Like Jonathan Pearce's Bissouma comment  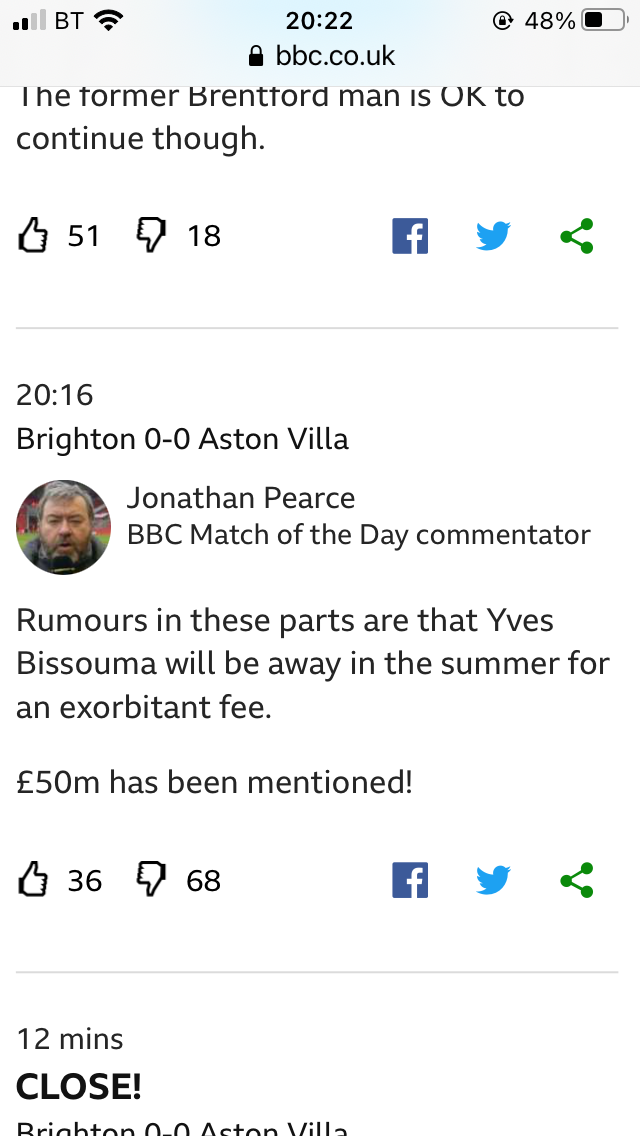tap(34, 880)
